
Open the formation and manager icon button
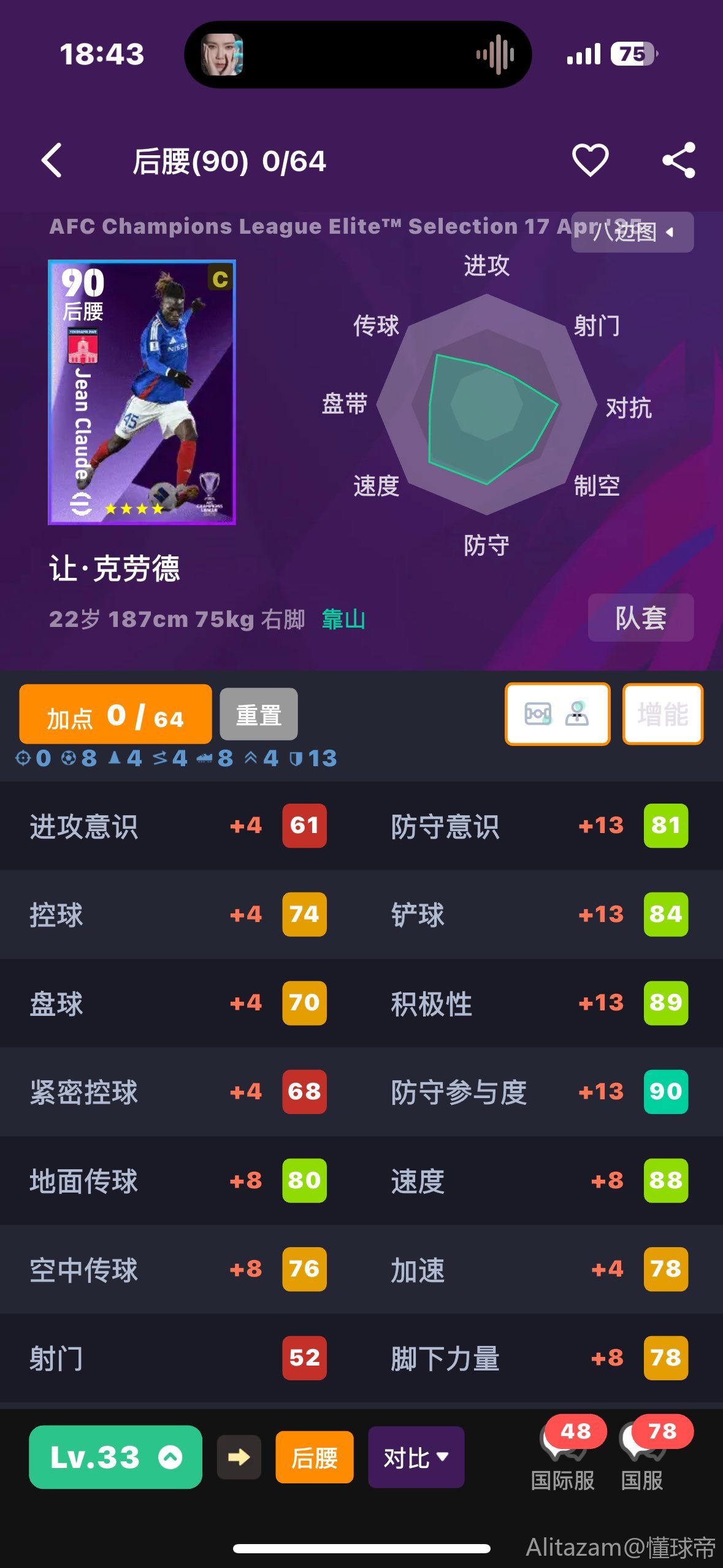point(557,714)
